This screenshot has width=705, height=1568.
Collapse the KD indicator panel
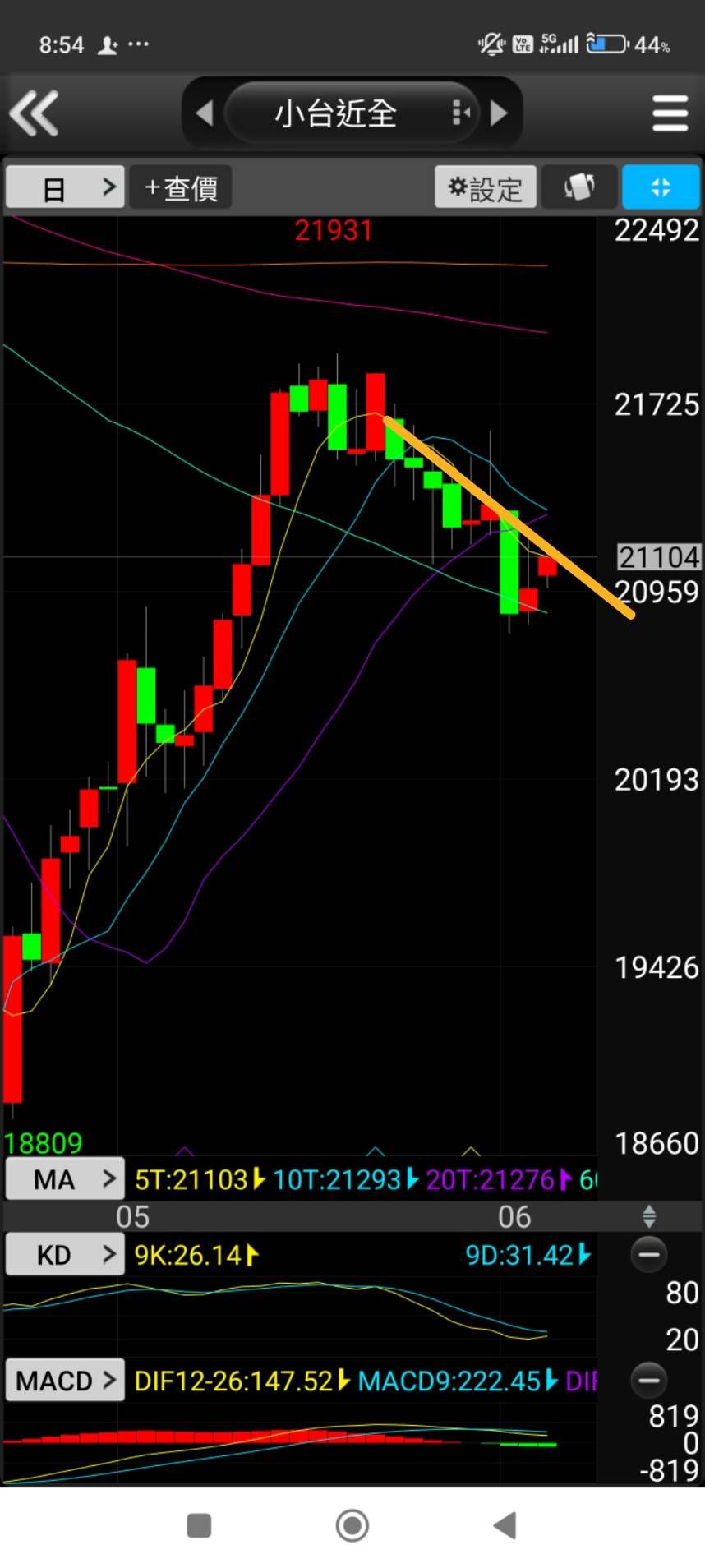point(648,1255)
